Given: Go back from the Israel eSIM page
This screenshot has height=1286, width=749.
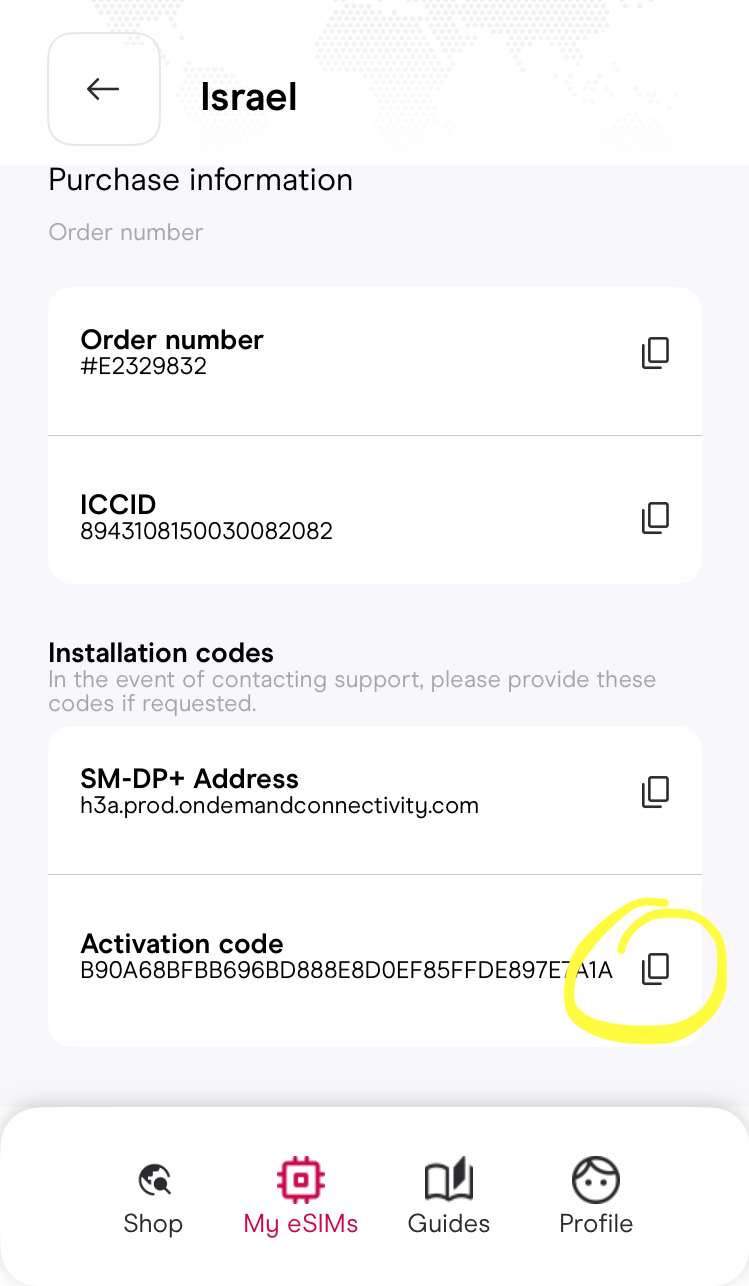Looking at the screenshot, I should 104,89.
